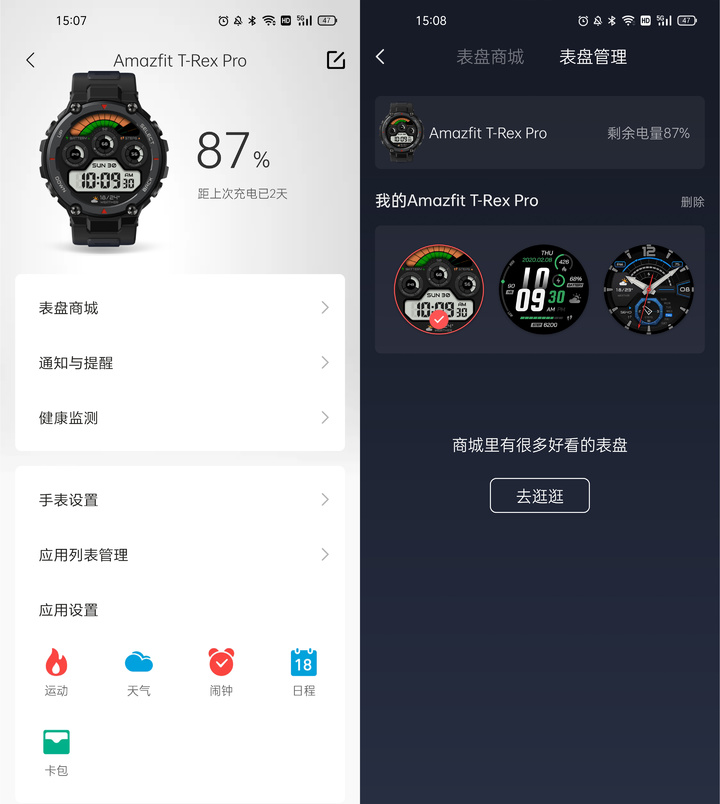Viewport: 720px width, 804px height.
Task: Open 手表设置
Action: click(x=180, y=500)
